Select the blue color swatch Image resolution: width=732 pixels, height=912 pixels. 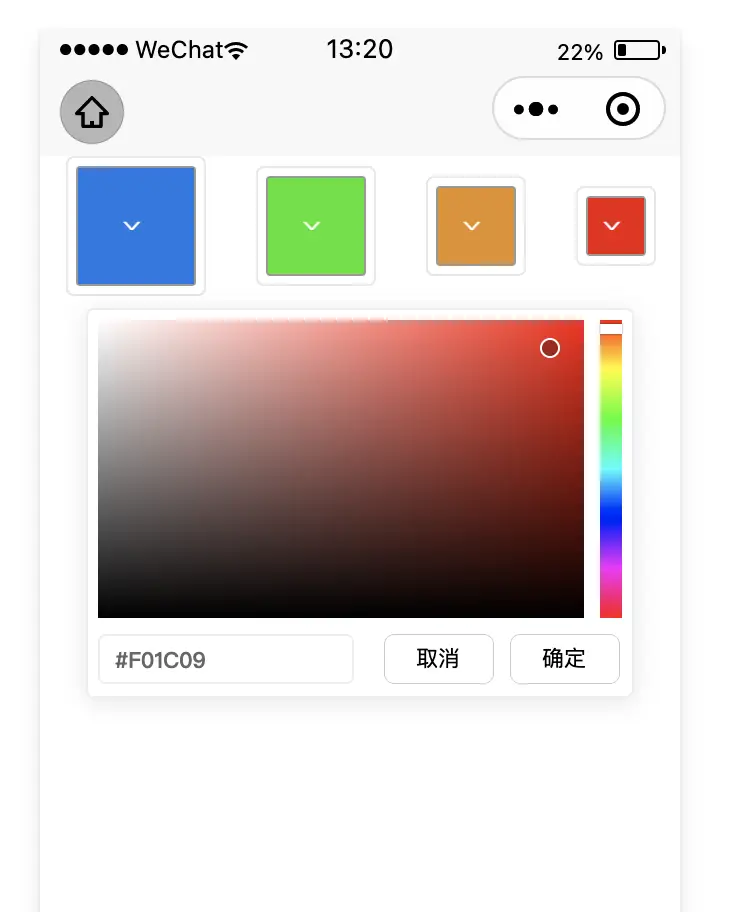136,226
